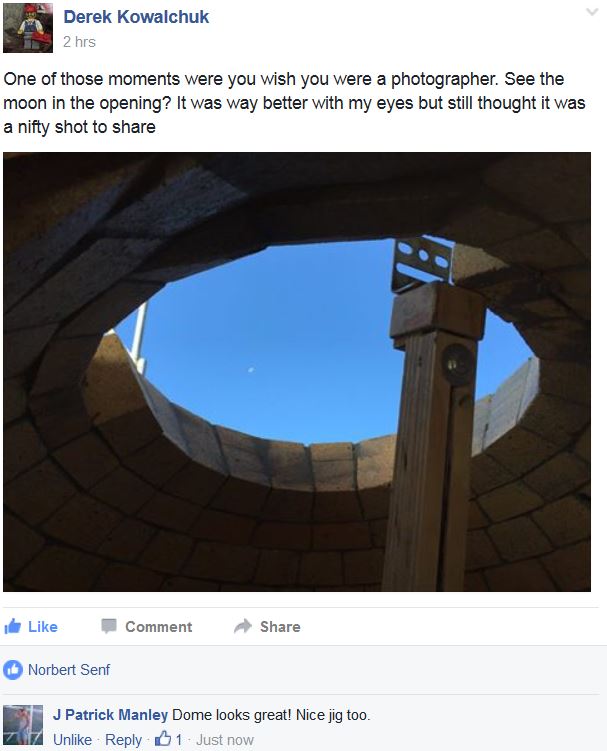The height and width of the screenshot is (751, 607).
Task: Unlike J Patrick Manley's comment
Action: [72, 740]
